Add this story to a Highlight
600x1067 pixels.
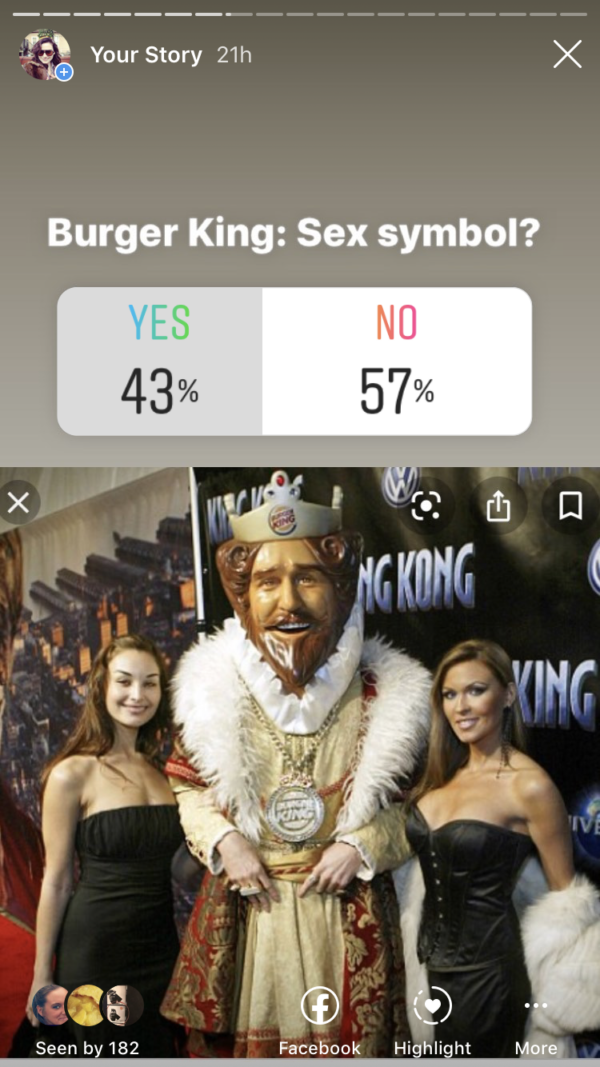(x=432, y=1018)
